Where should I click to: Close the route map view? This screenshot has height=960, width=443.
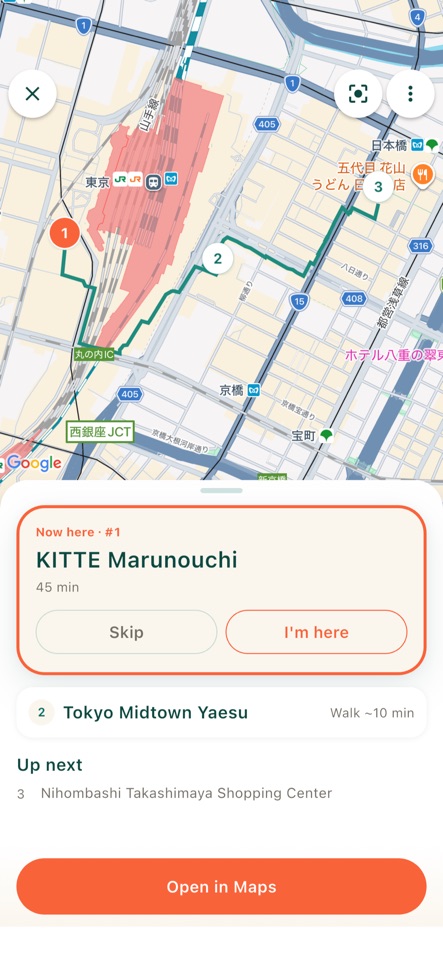[32, 94]
